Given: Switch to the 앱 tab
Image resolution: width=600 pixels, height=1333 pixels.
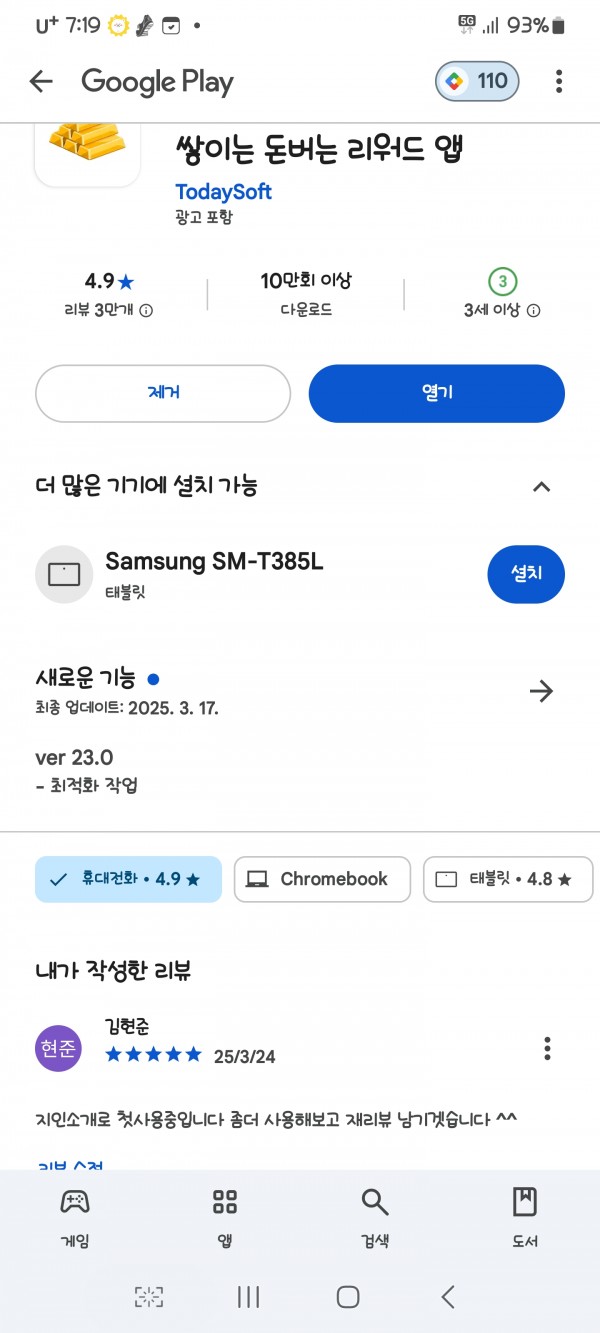Looking at the screenshot, I should [x=225, y=1218].
